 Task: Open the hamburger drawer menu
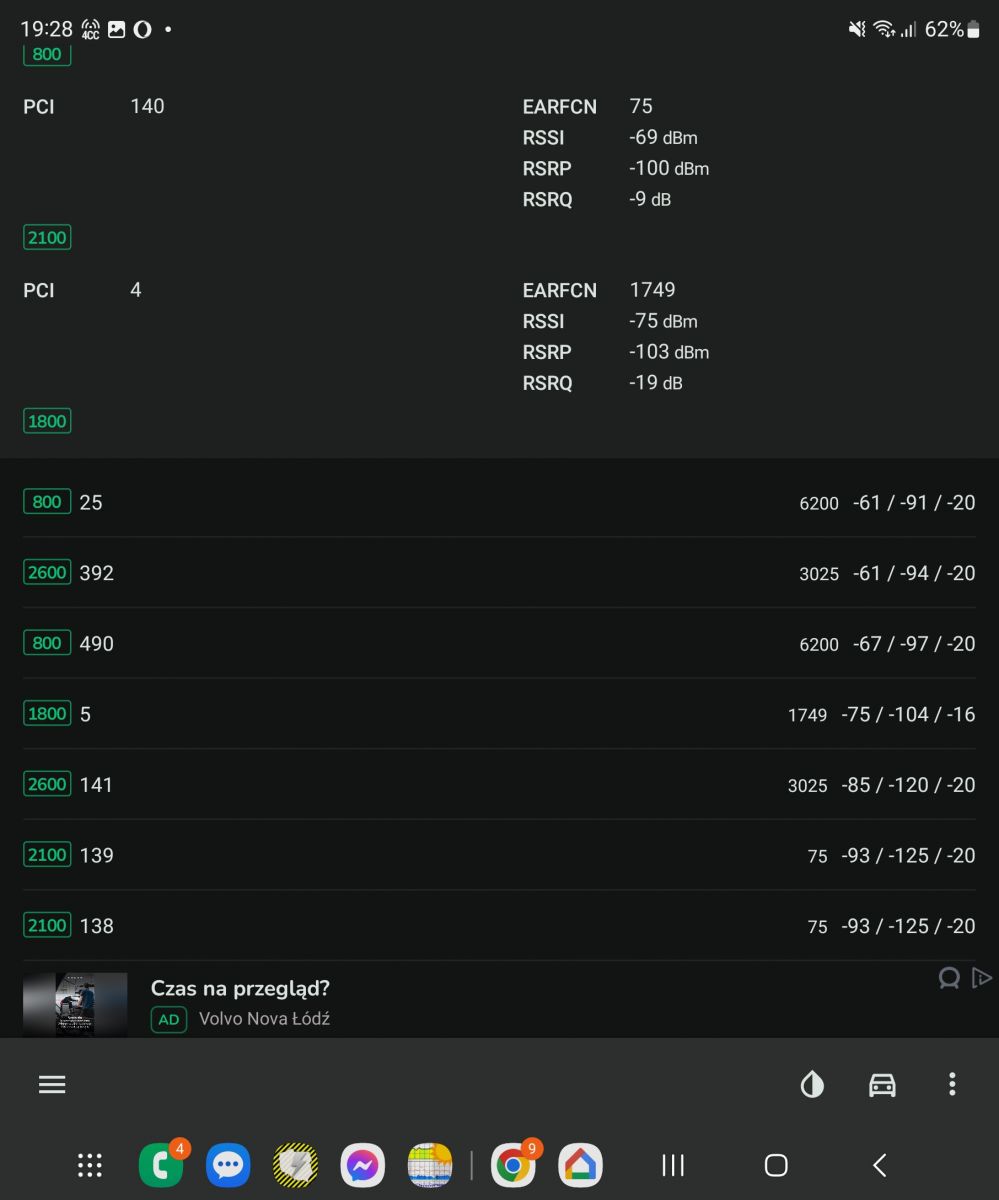click(x=52, y=1084)
